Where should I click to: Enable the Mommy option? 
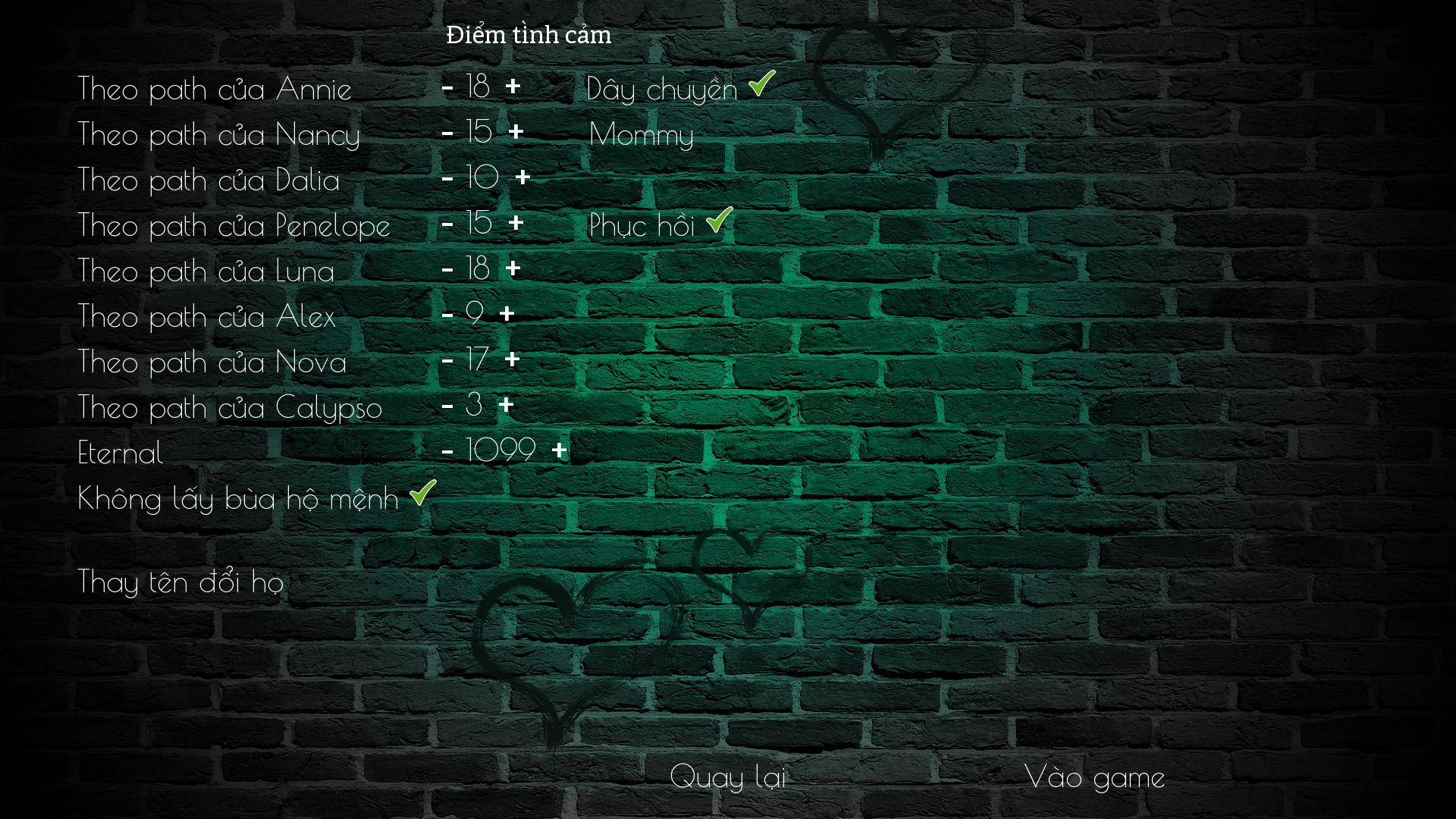642,134
